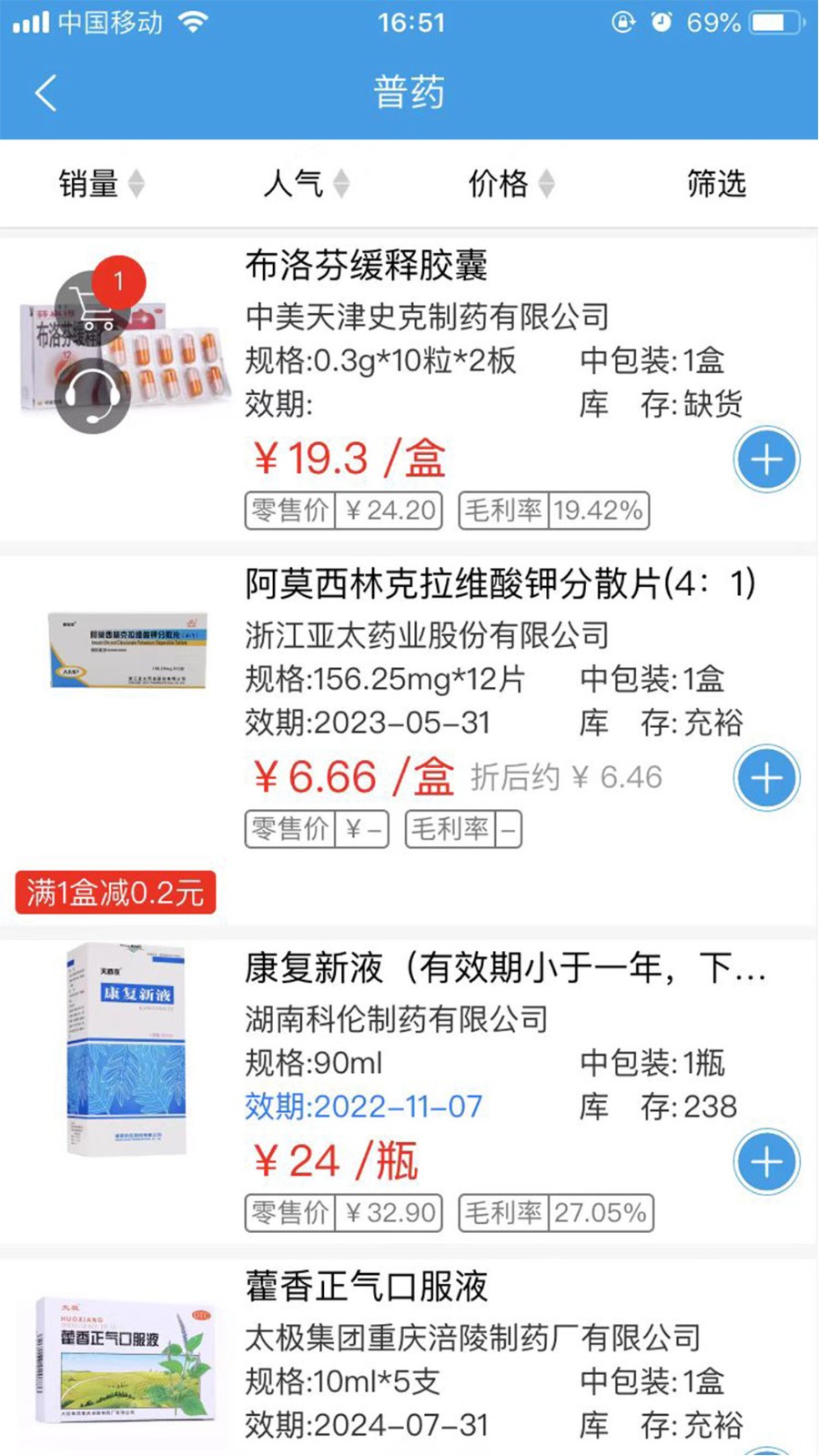819x1456 pixels.
Task: Add 阿莫西林克拉维酸钾分散片 using its plus icon
Action: tap(765, 778)
